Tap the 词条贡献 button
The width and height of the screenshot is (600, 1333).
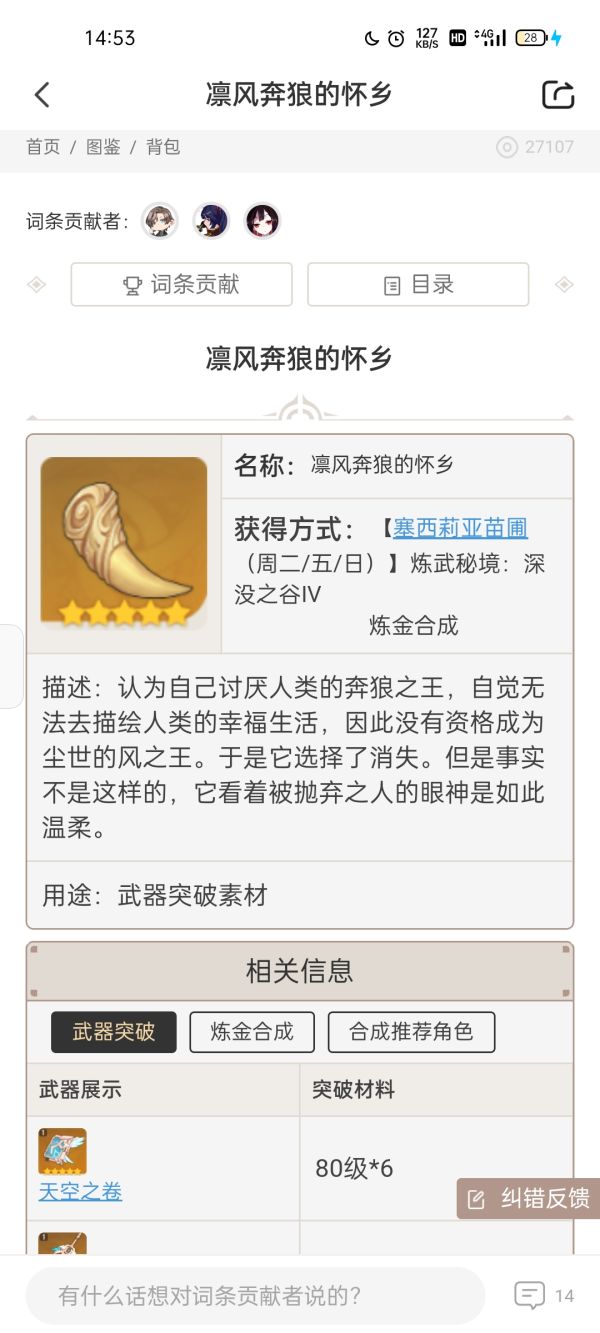click(x=181, y=285)
